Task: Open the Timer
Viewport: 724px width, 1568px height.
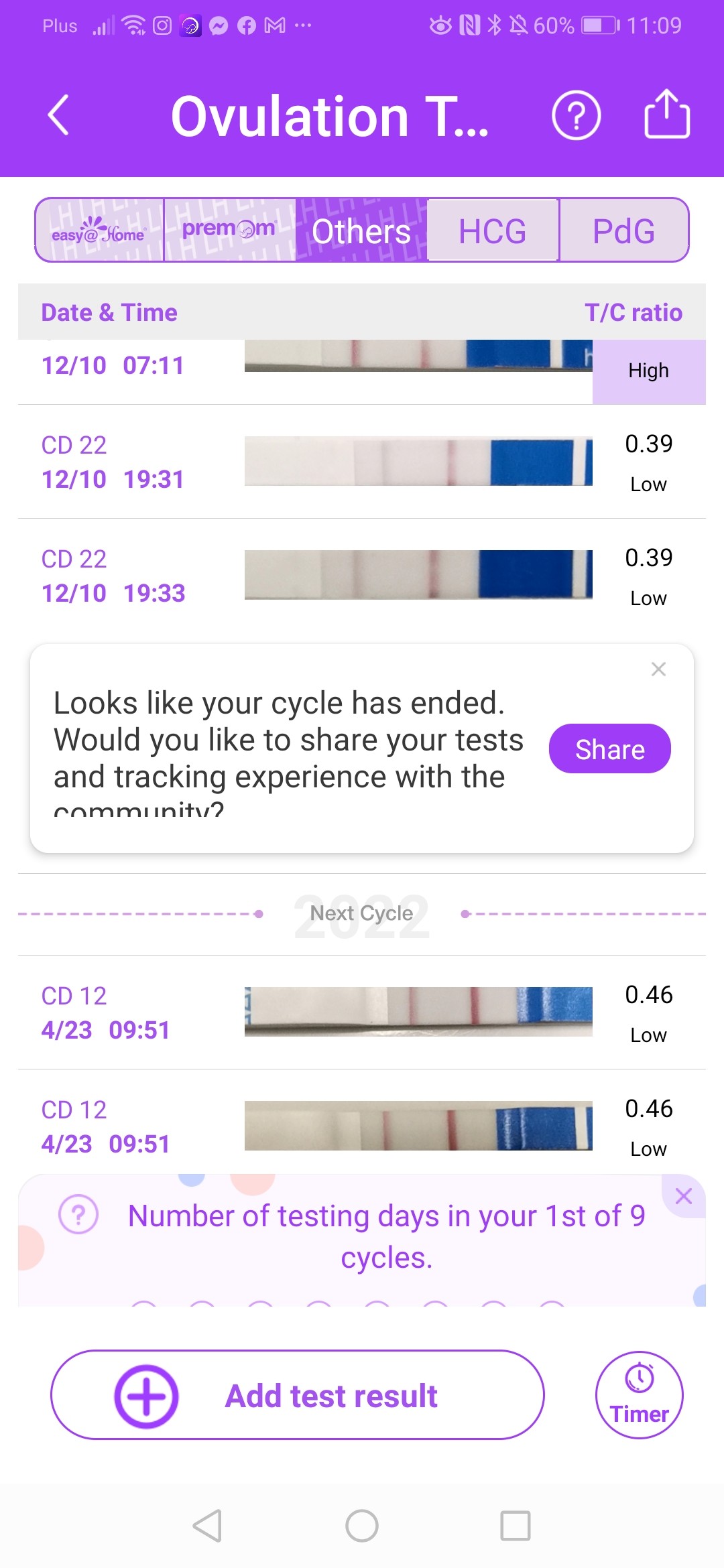Action: click(639, 1395)
